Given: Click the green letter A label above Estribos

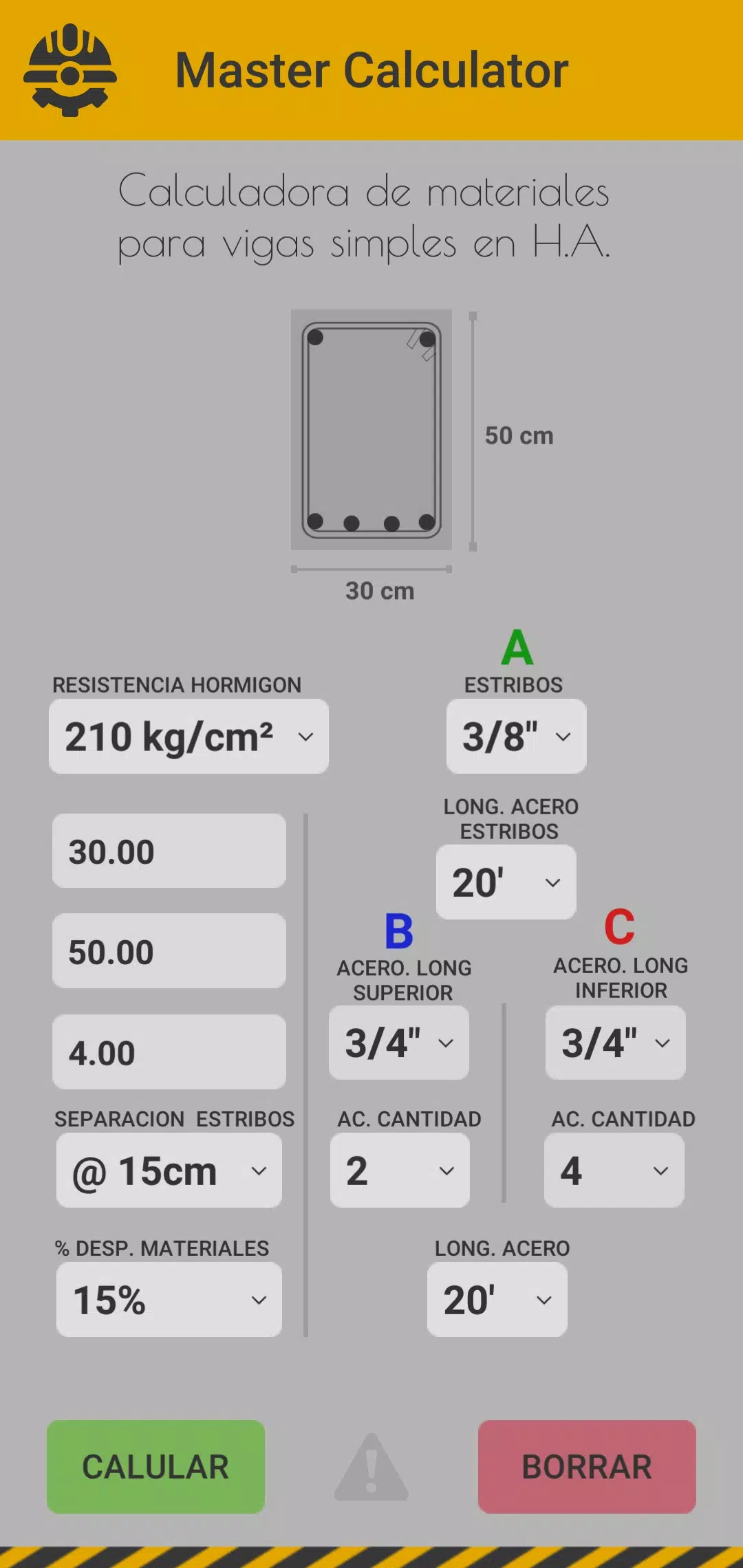Looking at the screenshot, I should 516,646.
